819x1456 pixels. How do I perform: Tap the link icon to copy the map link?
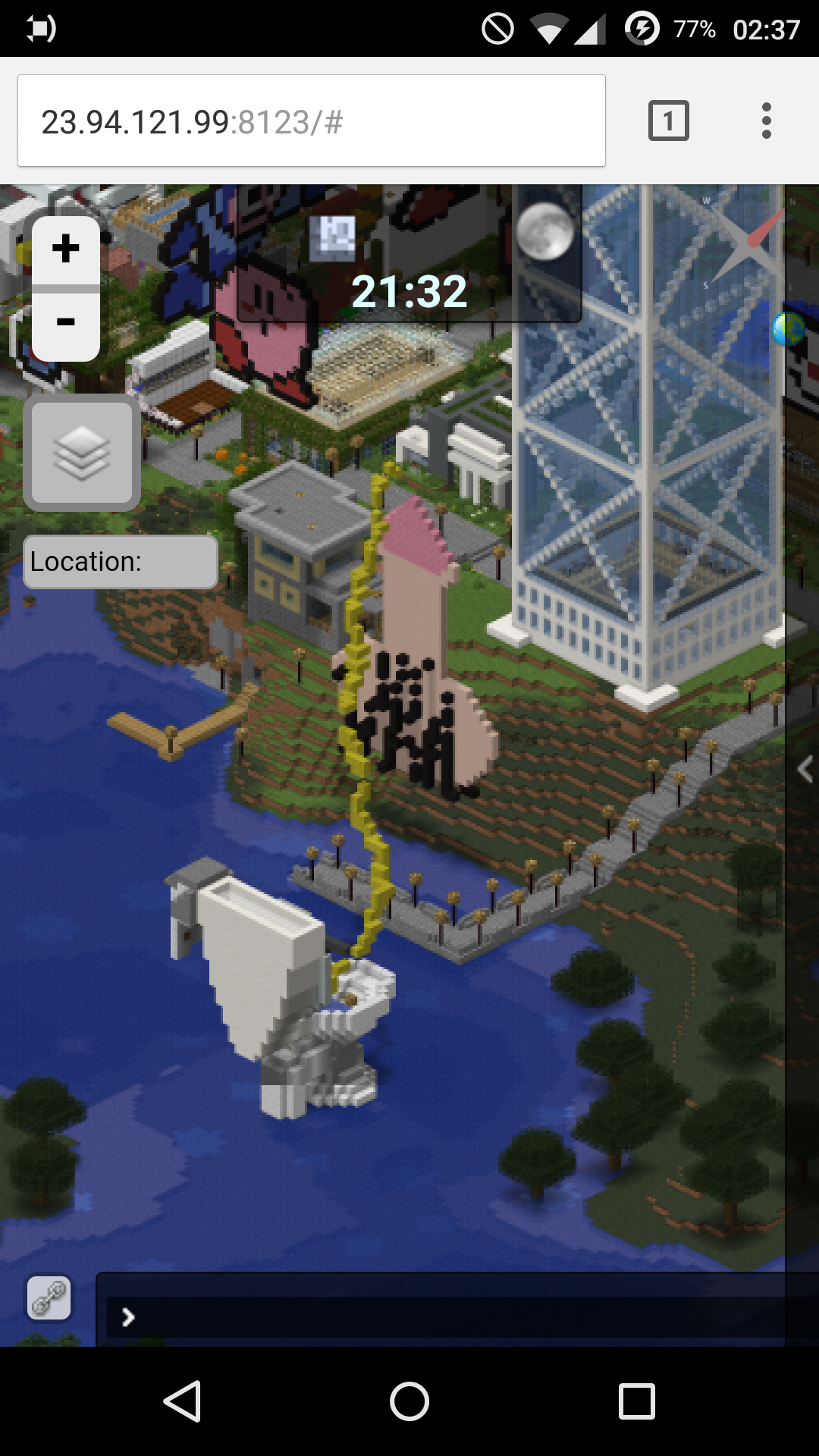[x=49, y=1298]
